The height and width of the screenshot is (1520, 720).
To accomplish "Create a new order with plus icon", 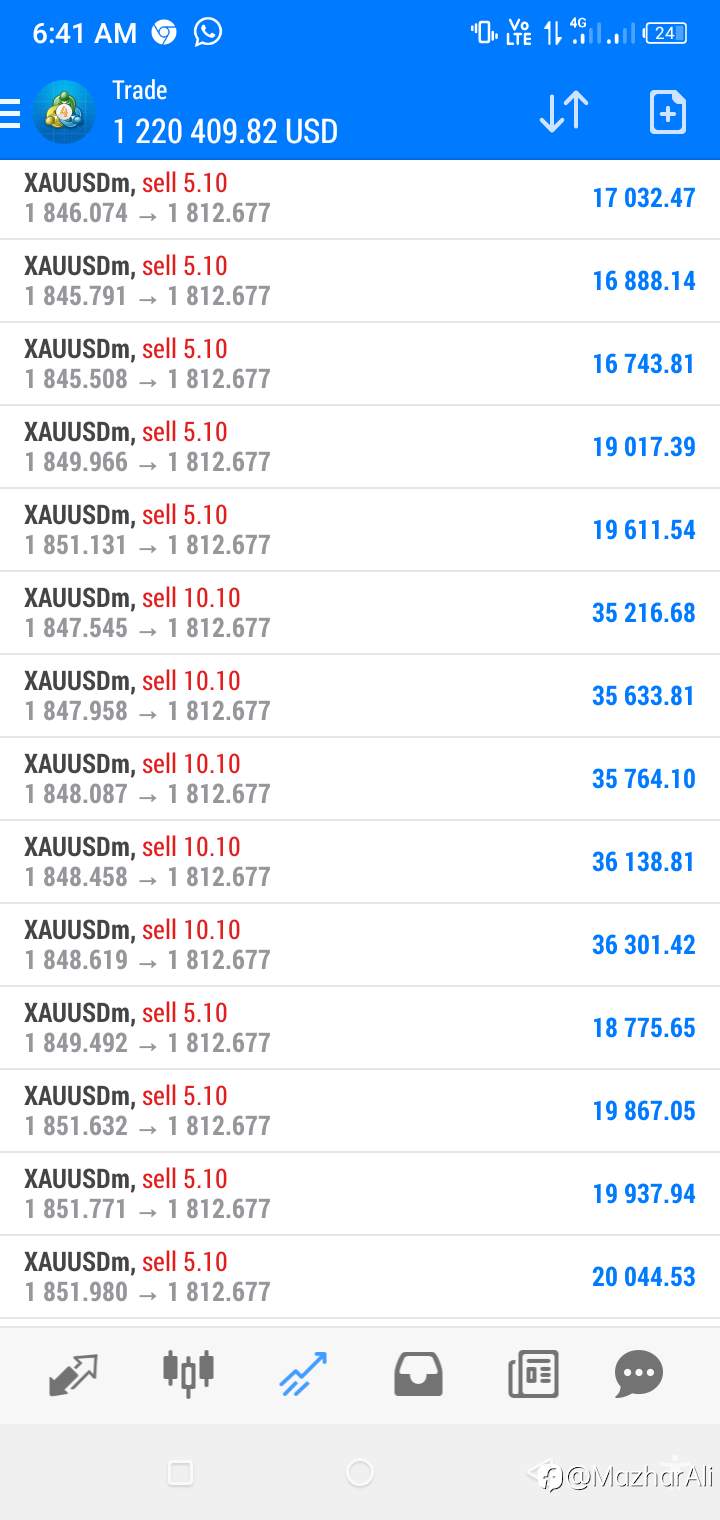I will pos(668,112).
